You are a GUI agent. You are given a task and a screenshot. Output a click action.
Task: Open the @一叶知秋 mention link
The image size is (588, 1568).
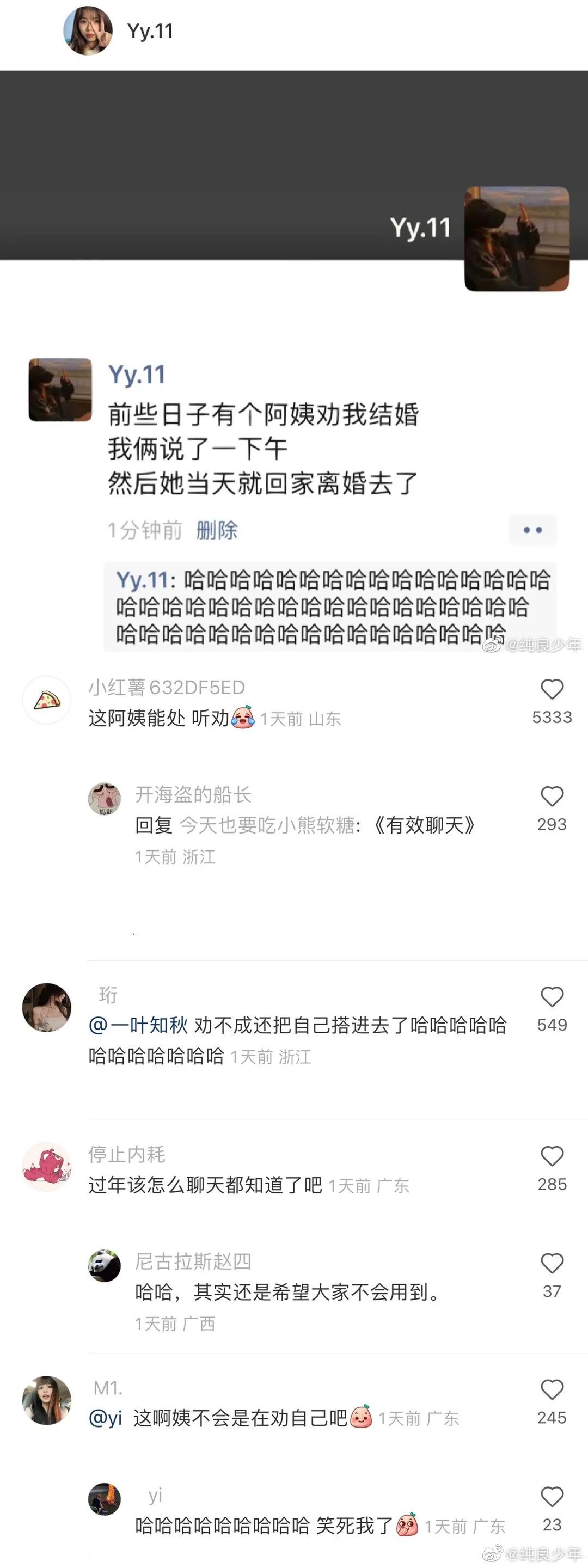[x=138, y=1026]
